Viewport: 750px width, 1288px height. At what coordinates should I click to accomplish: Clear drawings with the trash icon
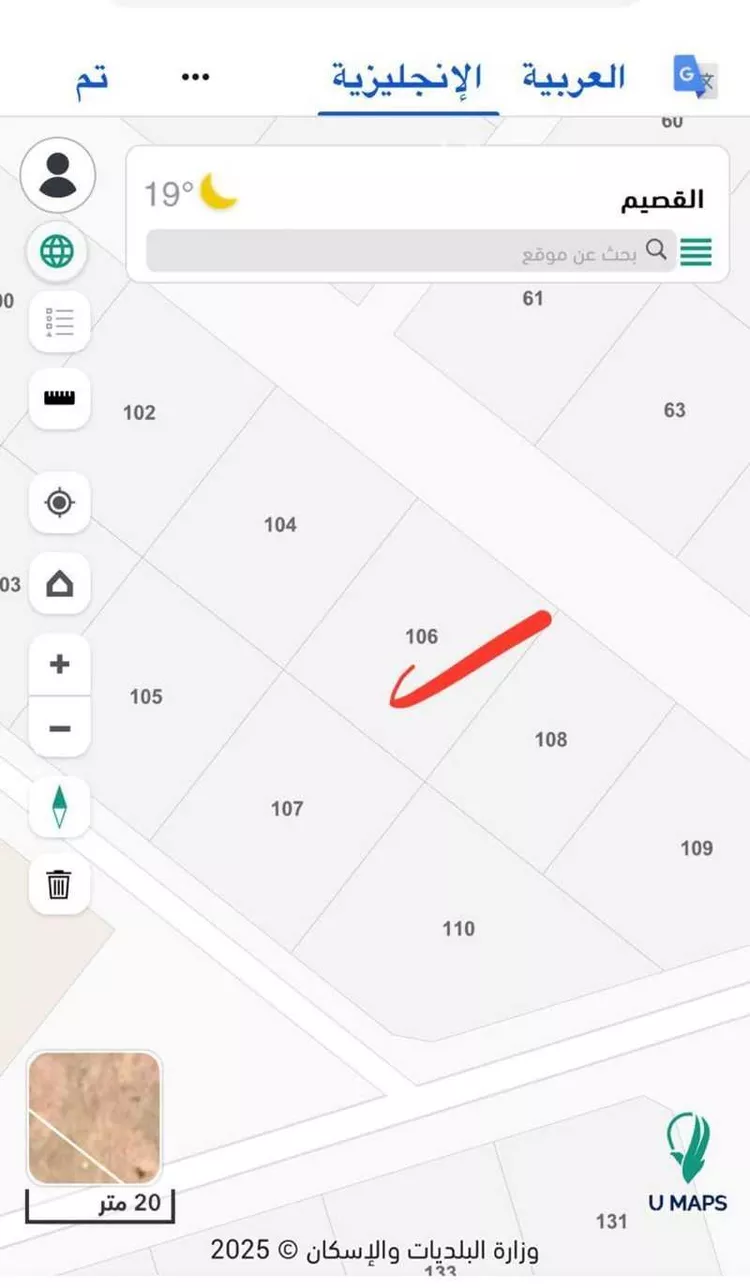(x=59, y=884)
